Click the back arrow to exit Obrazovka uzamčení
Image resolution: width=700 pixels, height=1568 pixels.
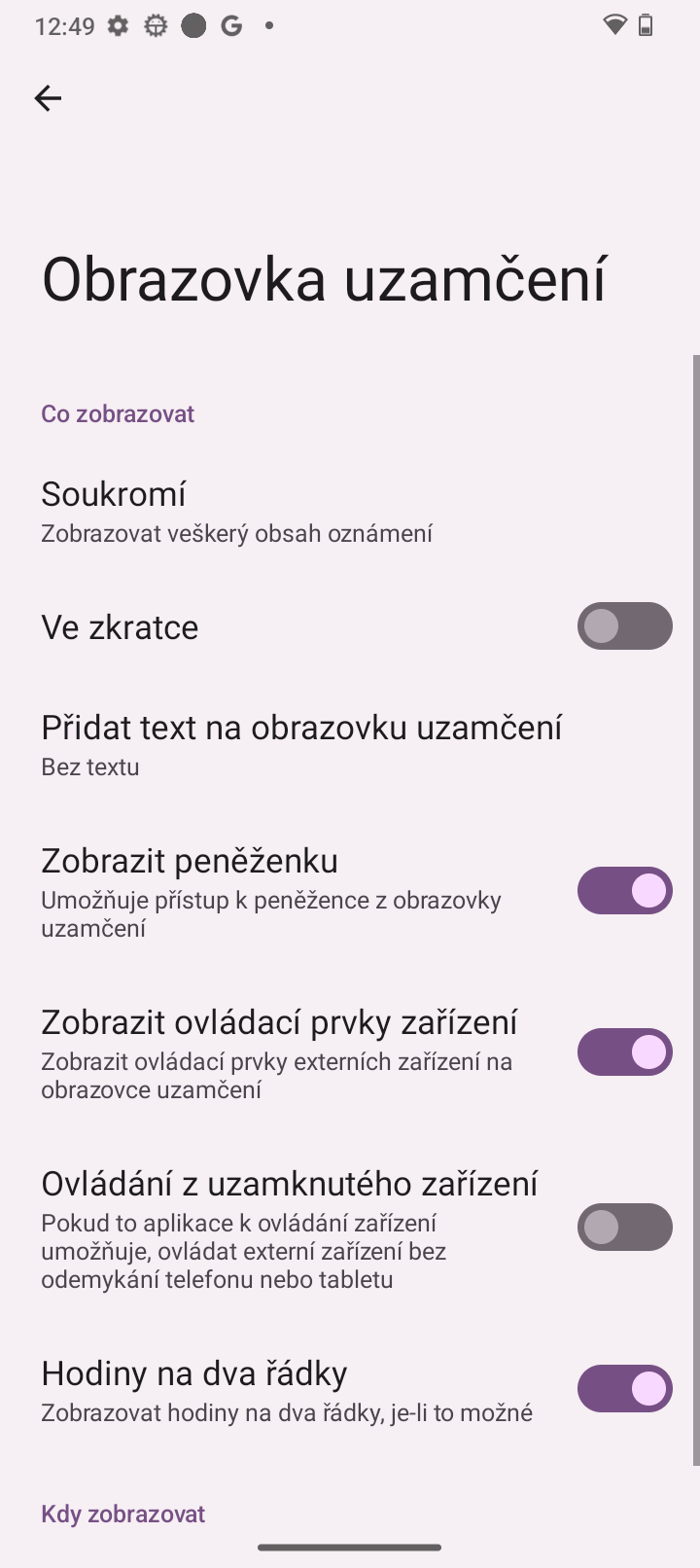(x=48, y=97)
